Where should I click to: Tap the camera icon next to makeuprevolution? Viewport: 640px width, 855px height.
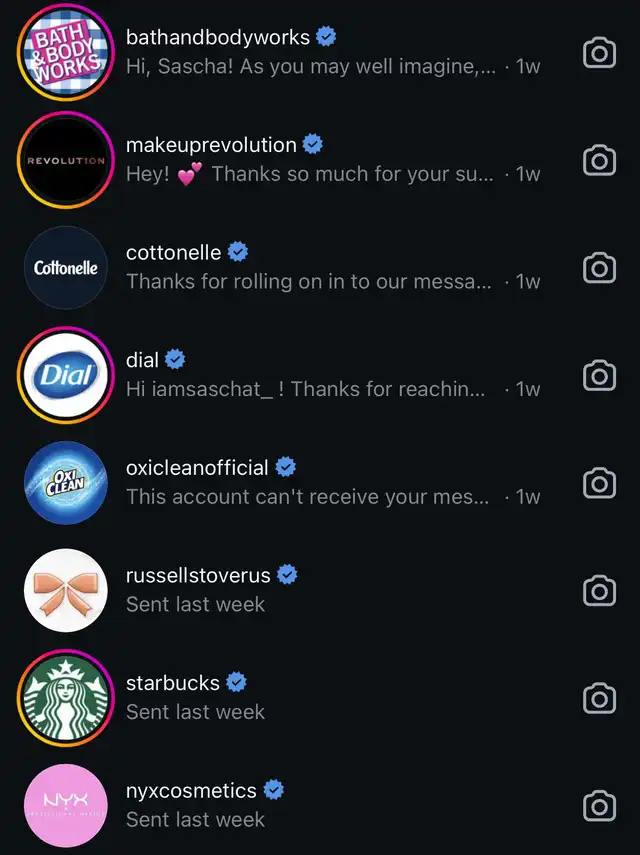point(599,160)
